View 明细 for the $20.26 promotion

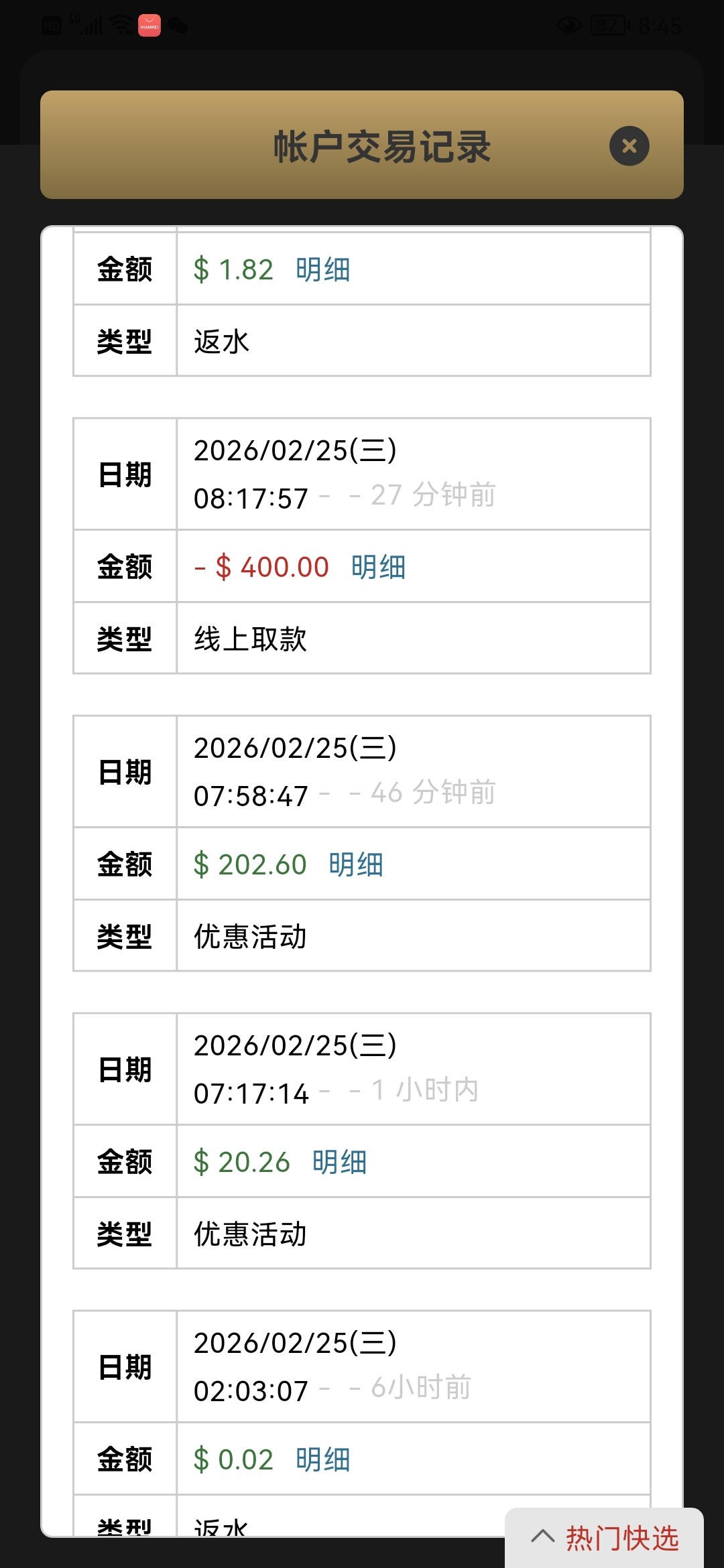click(x=338, y=1162)
